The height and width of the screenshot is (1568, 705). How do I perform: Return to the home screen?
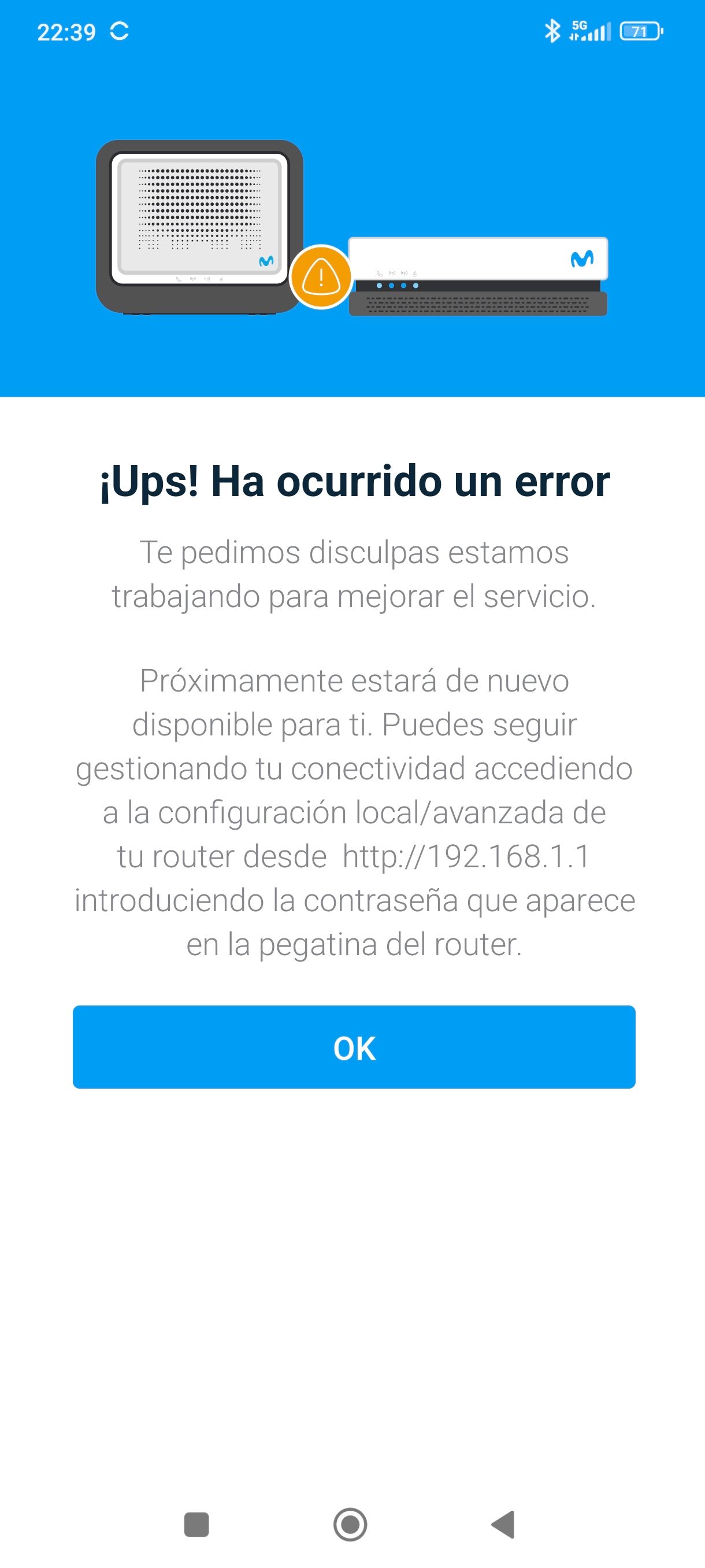pyautogui.click(x=350, y=1524)
